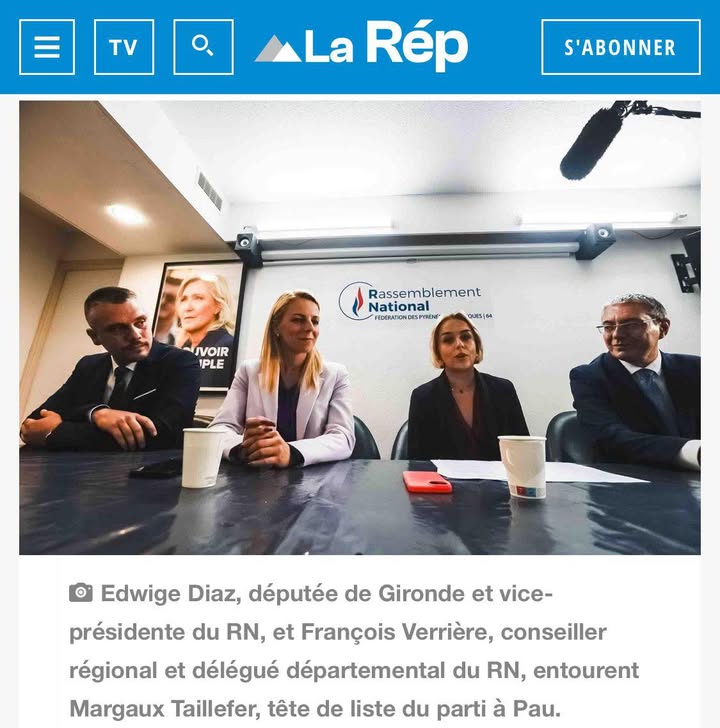Tap the S'ABONNER subscribe button
Image resolution: width=720 pixels, height=728 pixels.
point(620,47)
